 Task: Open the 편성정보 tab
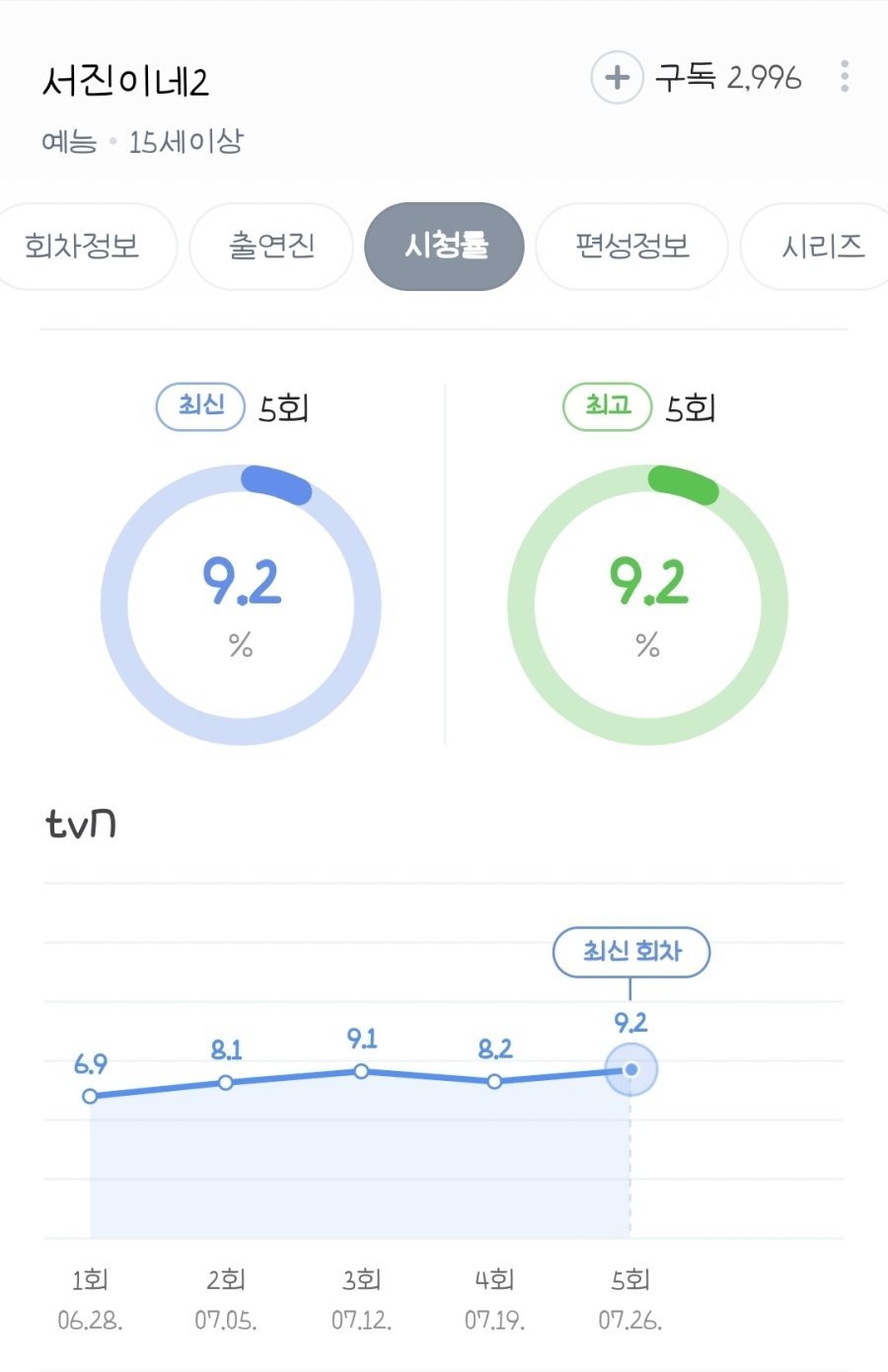631,247
